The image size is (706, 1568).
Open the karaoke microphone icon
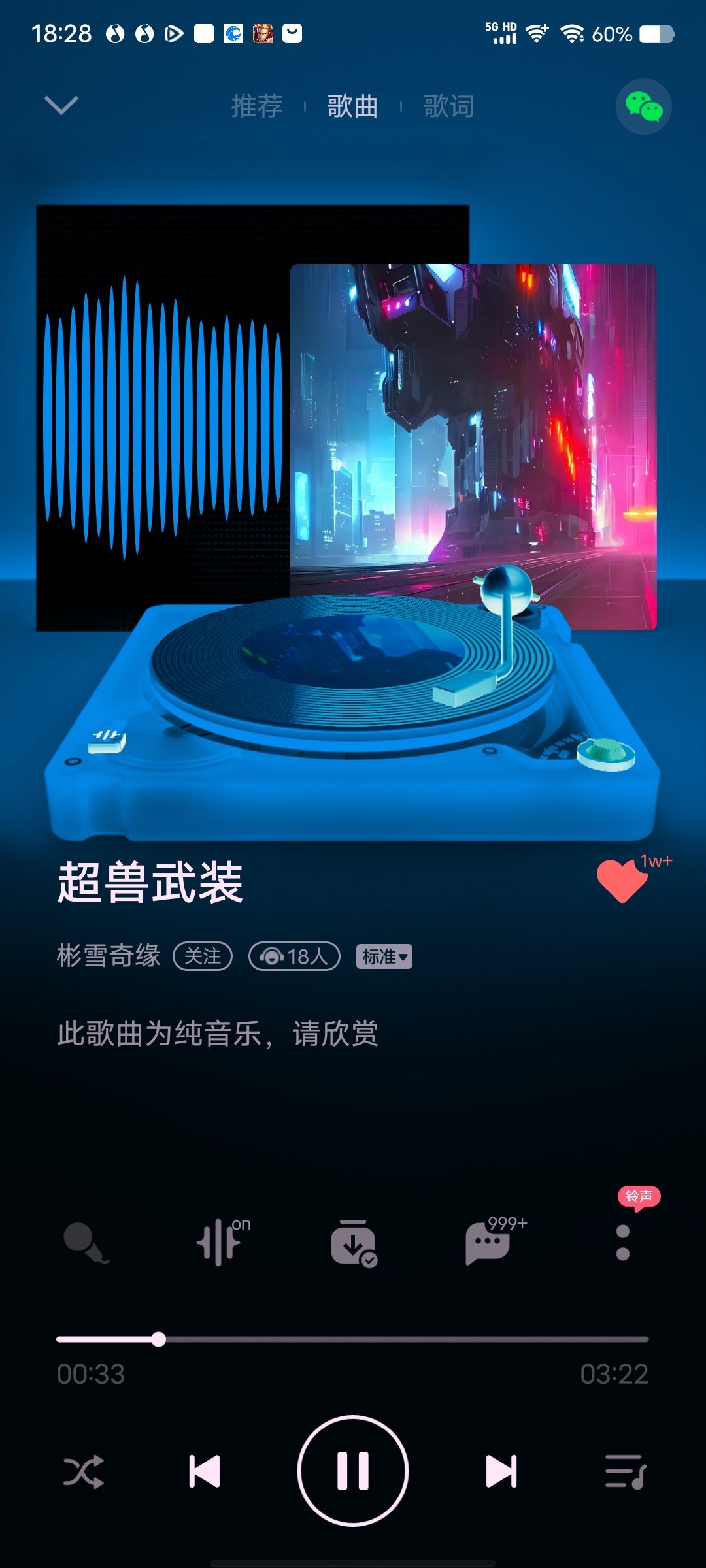[x=86, y=1242]
